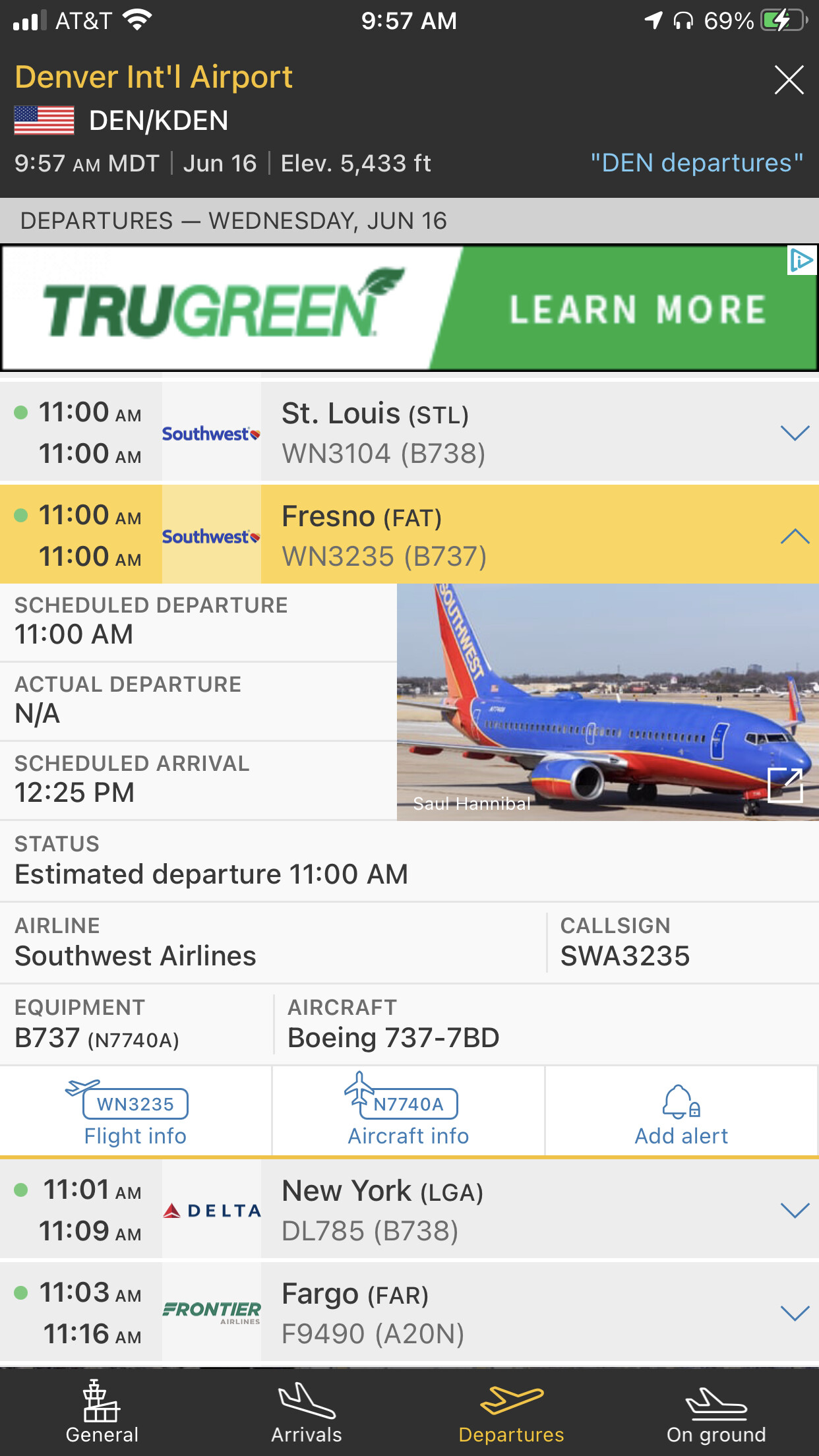Enlarge the Southwest aircraft photo

pos(785,785)
